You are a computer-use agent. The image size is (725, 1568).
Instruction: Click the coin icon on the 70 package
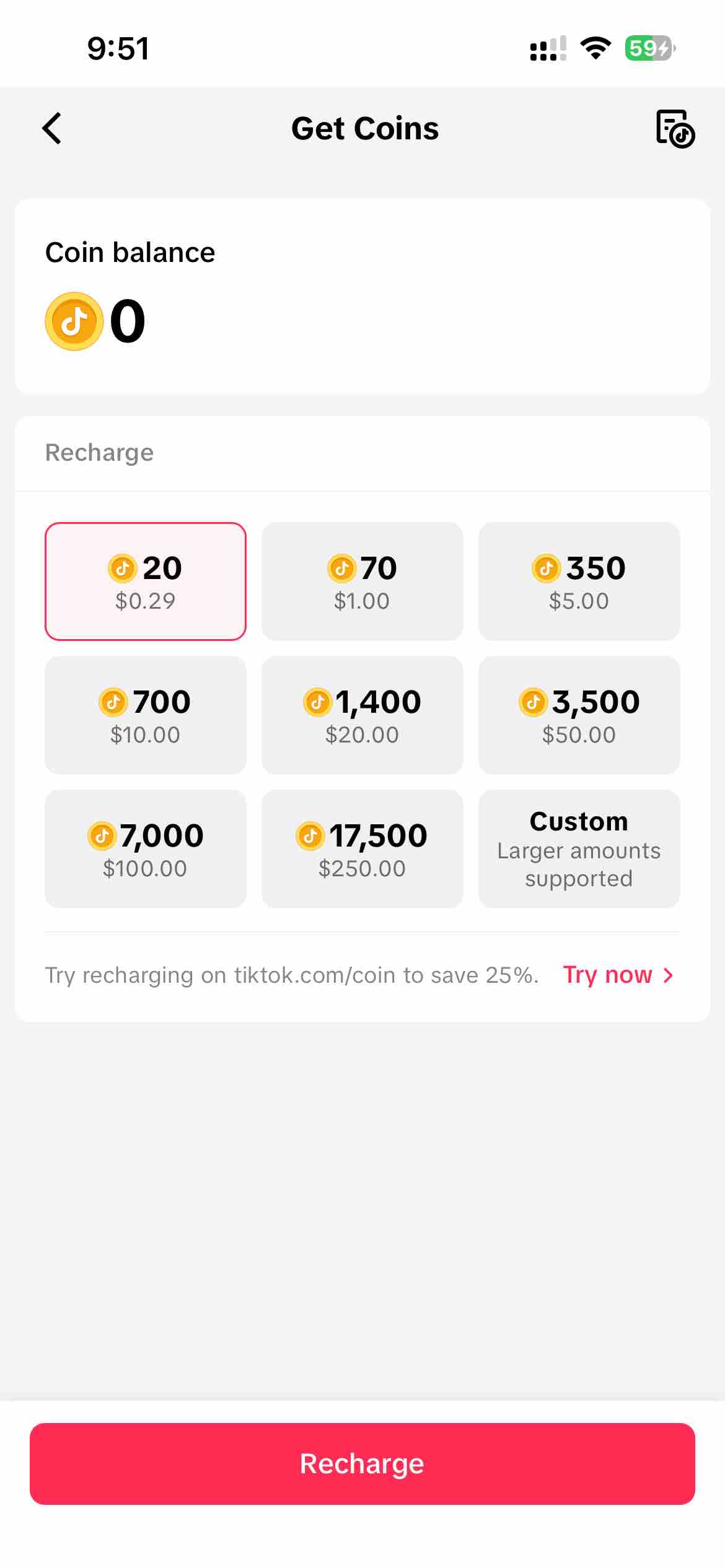(341, 567)
